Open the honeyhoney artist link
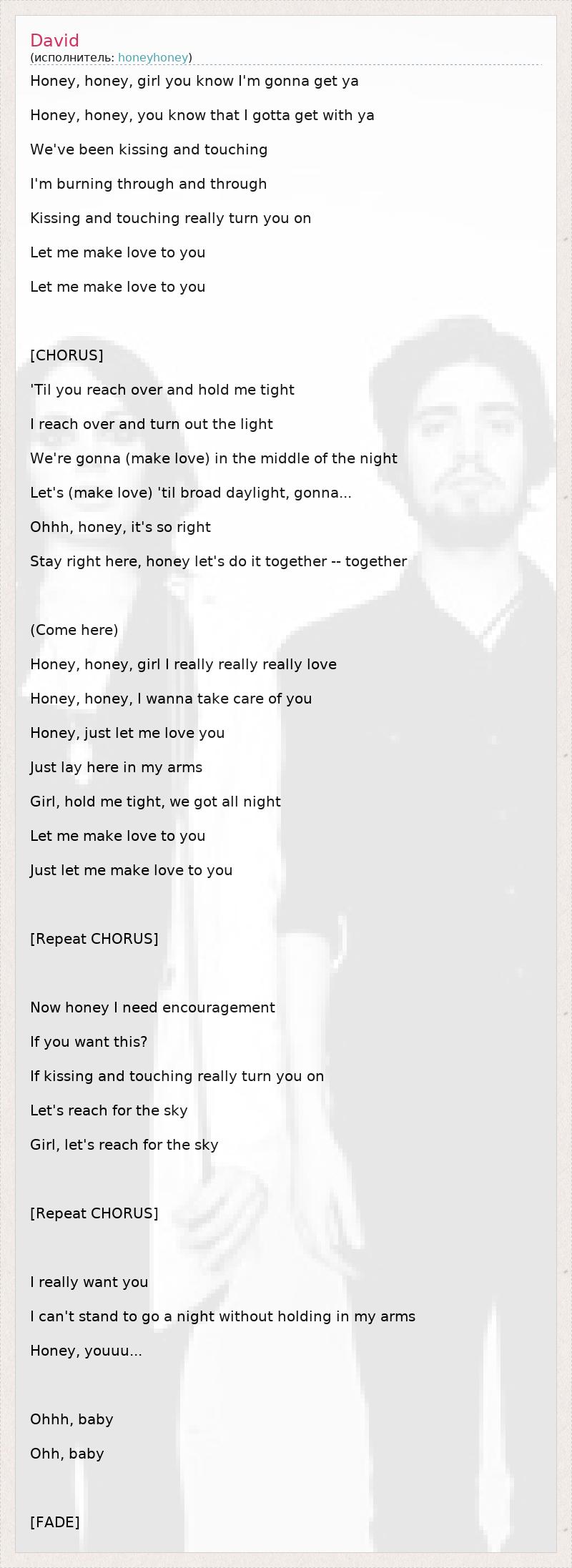The width and height of the screenshot is (572, 1568). [153, 57]
